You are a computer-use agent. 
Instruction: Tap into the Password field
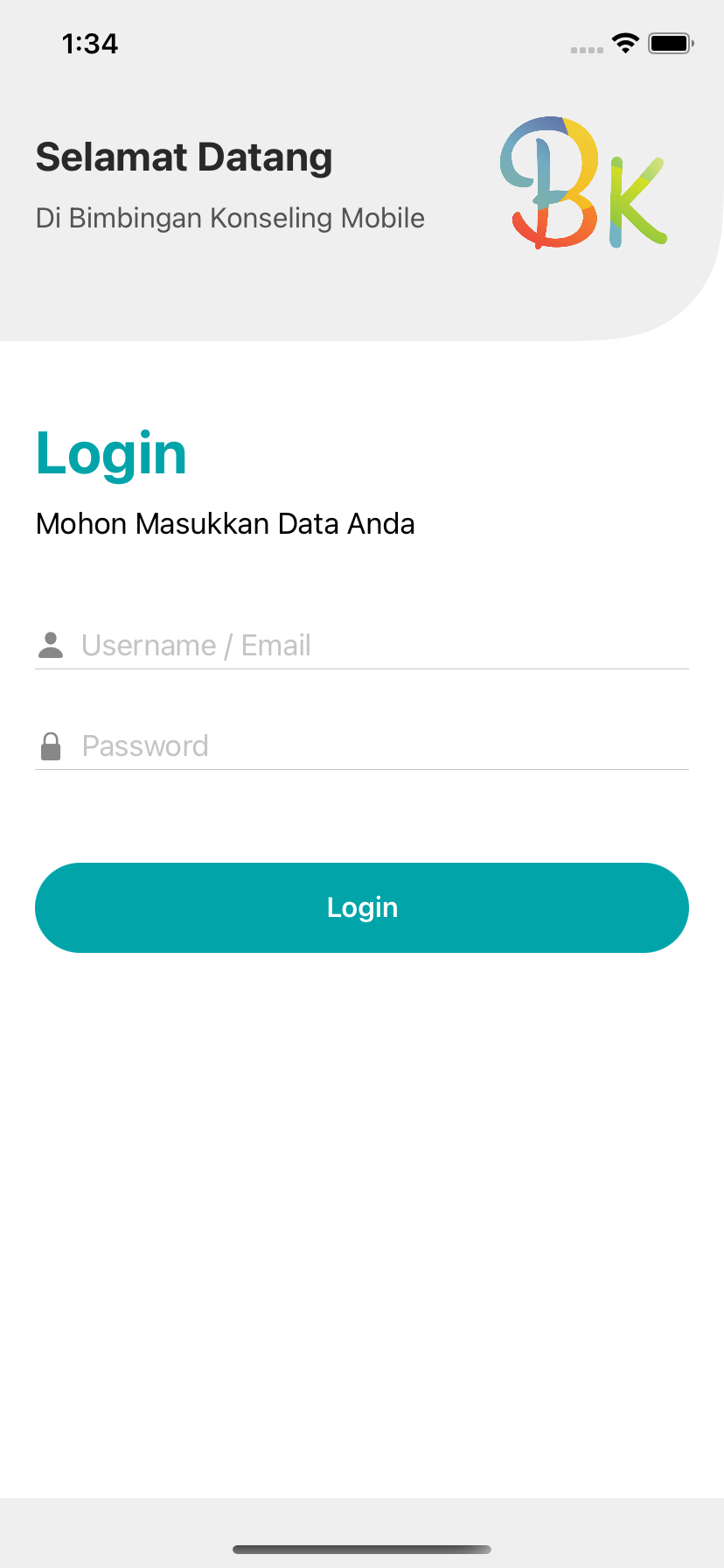pos(362,746)
